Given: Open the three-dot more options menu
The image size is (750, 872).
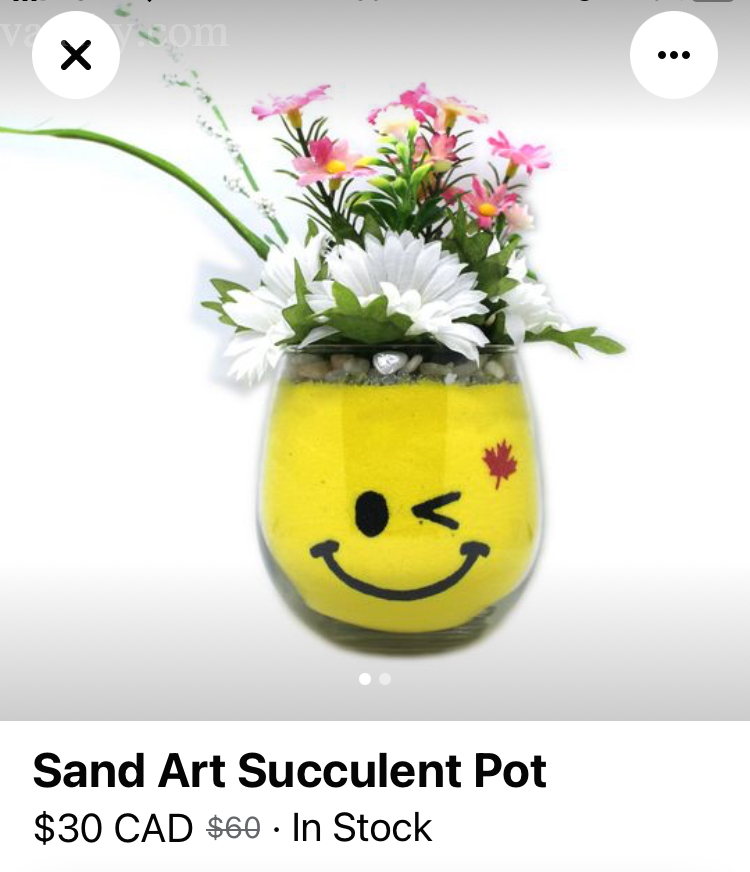Looking at the screenshot, I should 673,55.
